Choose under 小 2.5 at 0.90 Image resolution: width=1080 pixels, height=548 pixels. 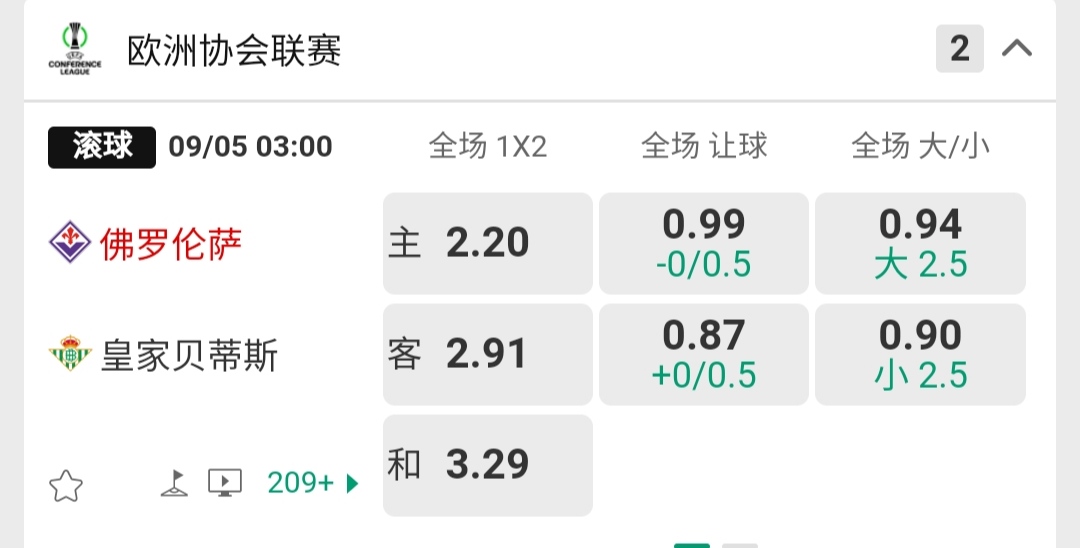[920, 354]
